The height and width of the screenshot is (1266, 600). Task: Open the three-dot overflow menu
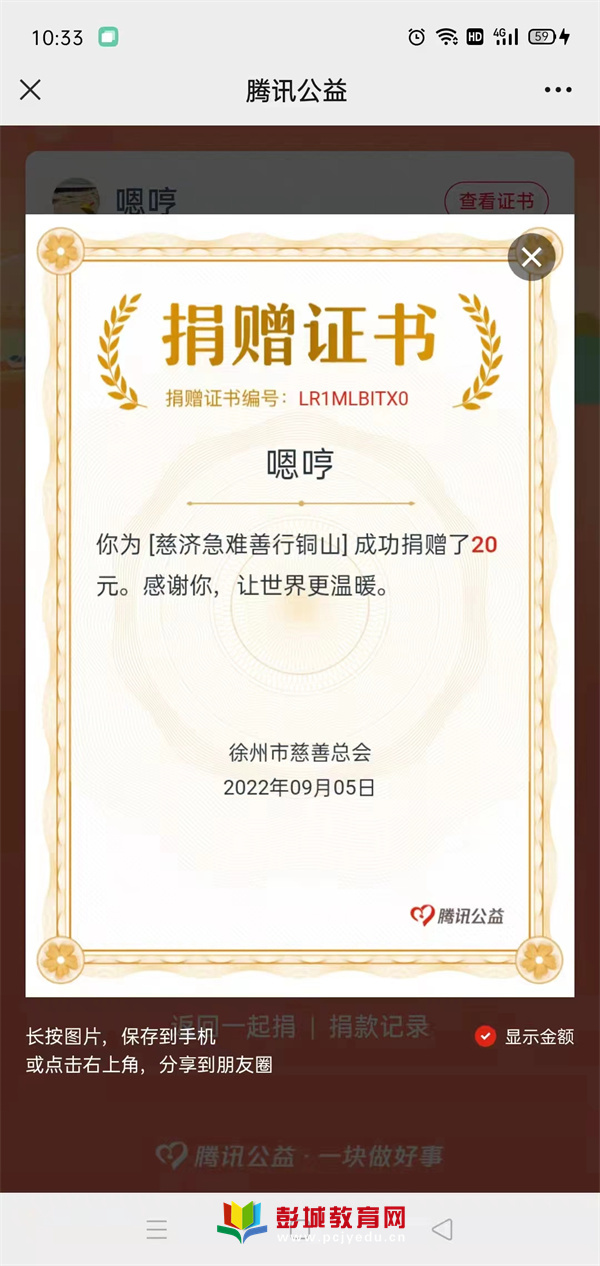558,90
